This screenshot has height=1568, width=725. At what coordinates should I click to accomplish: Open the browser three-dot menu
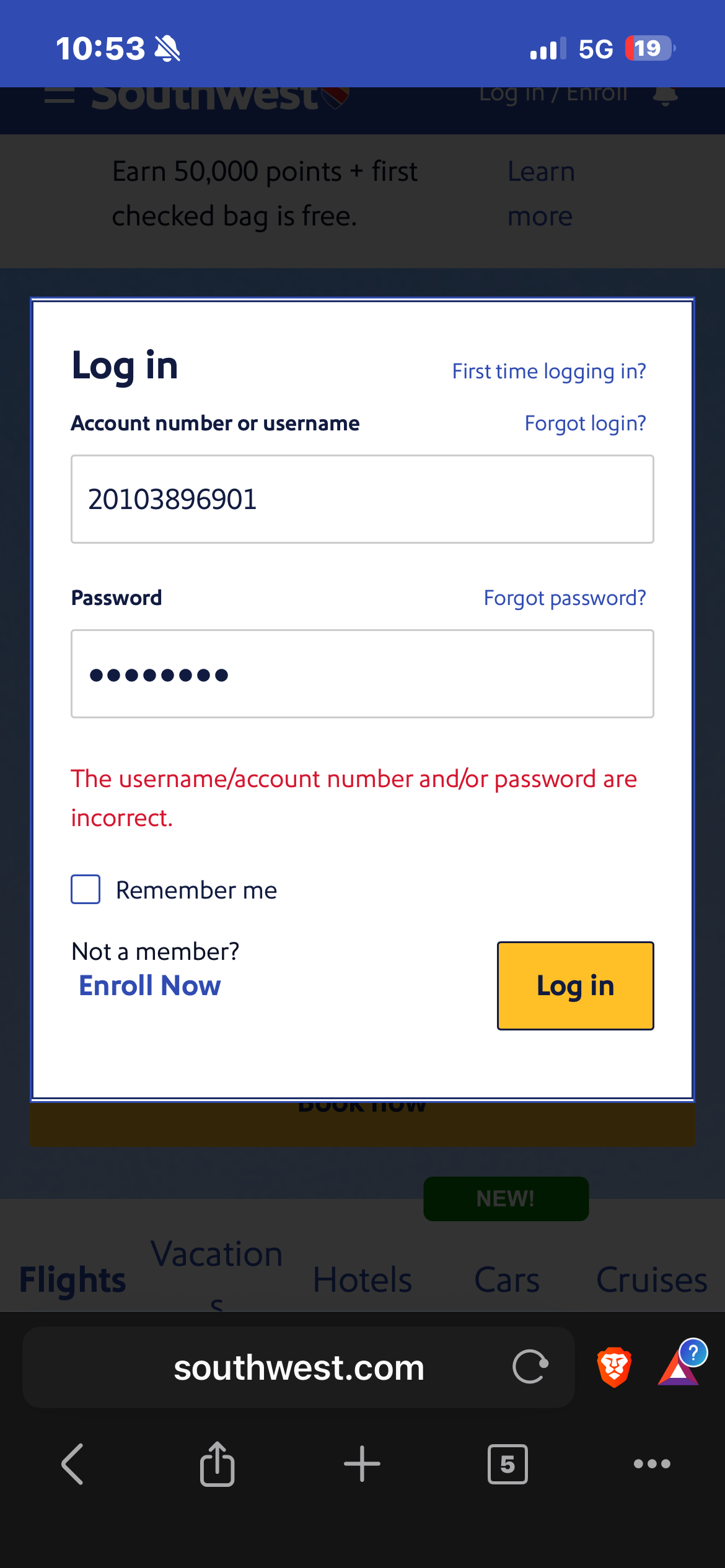point(652,1464)
